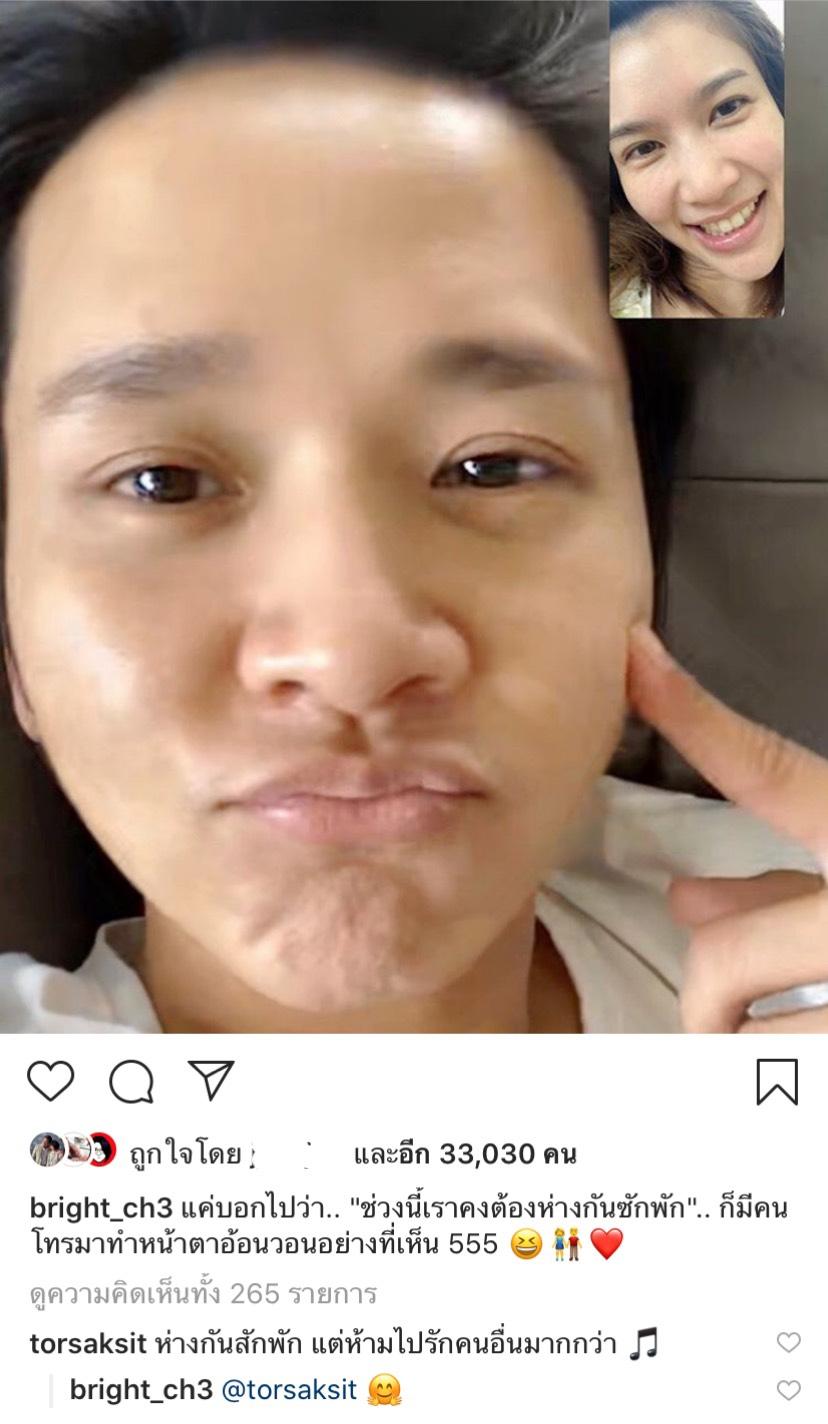Image resolution: width=828 pixels, height=1424 pixels.
Task: Open torsaksit's profile from the comment
Action: tap(89, 1344)
